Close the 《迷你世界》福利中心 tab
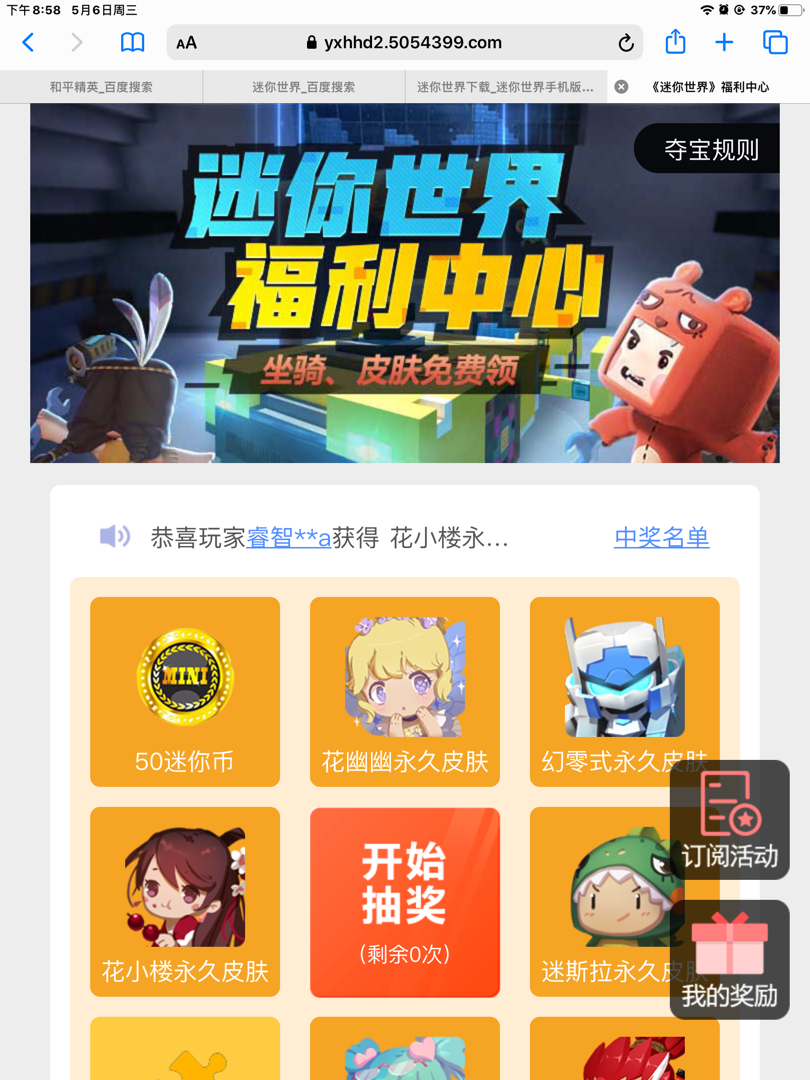 (x=621, y=87)
